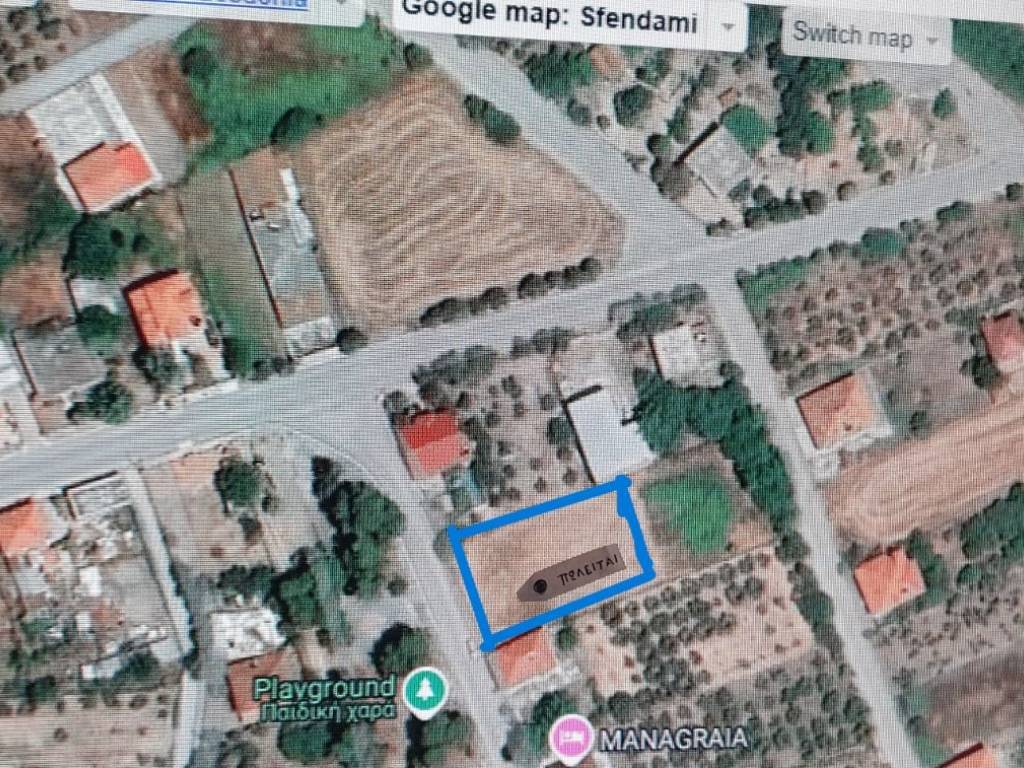Expand the Switch map dropdown

866,37
